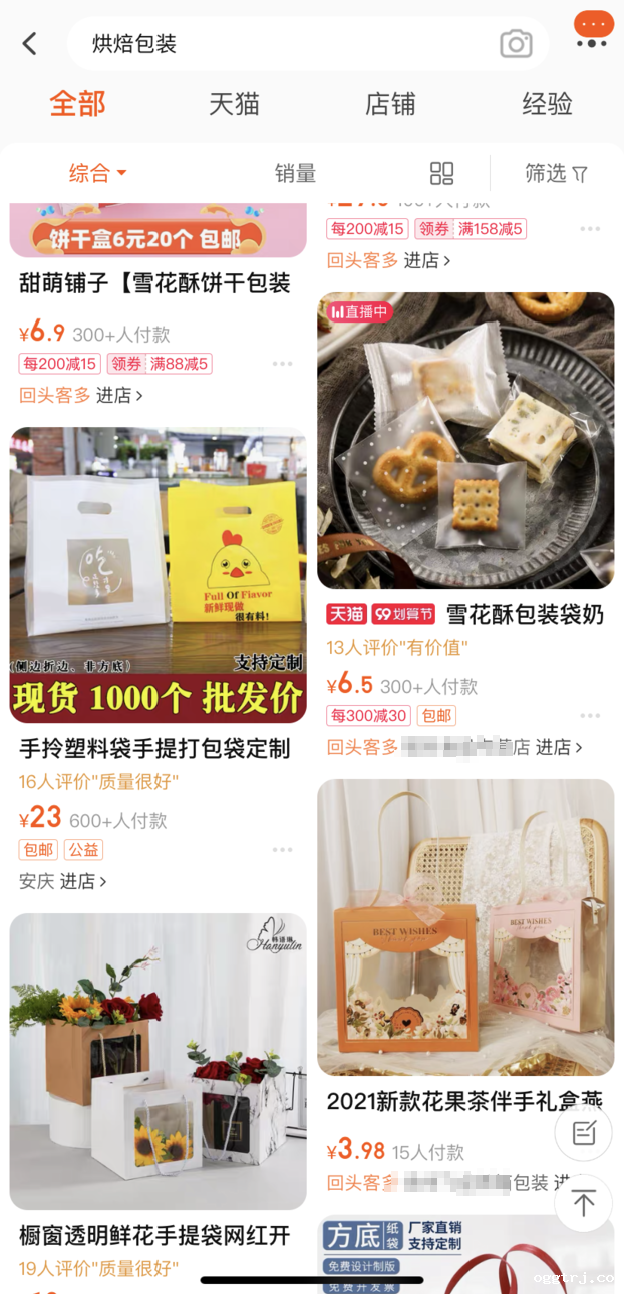Screen dimensions: 624x1294
Task: Expand the 综合 sort dropdown
Action: [97, 173]
